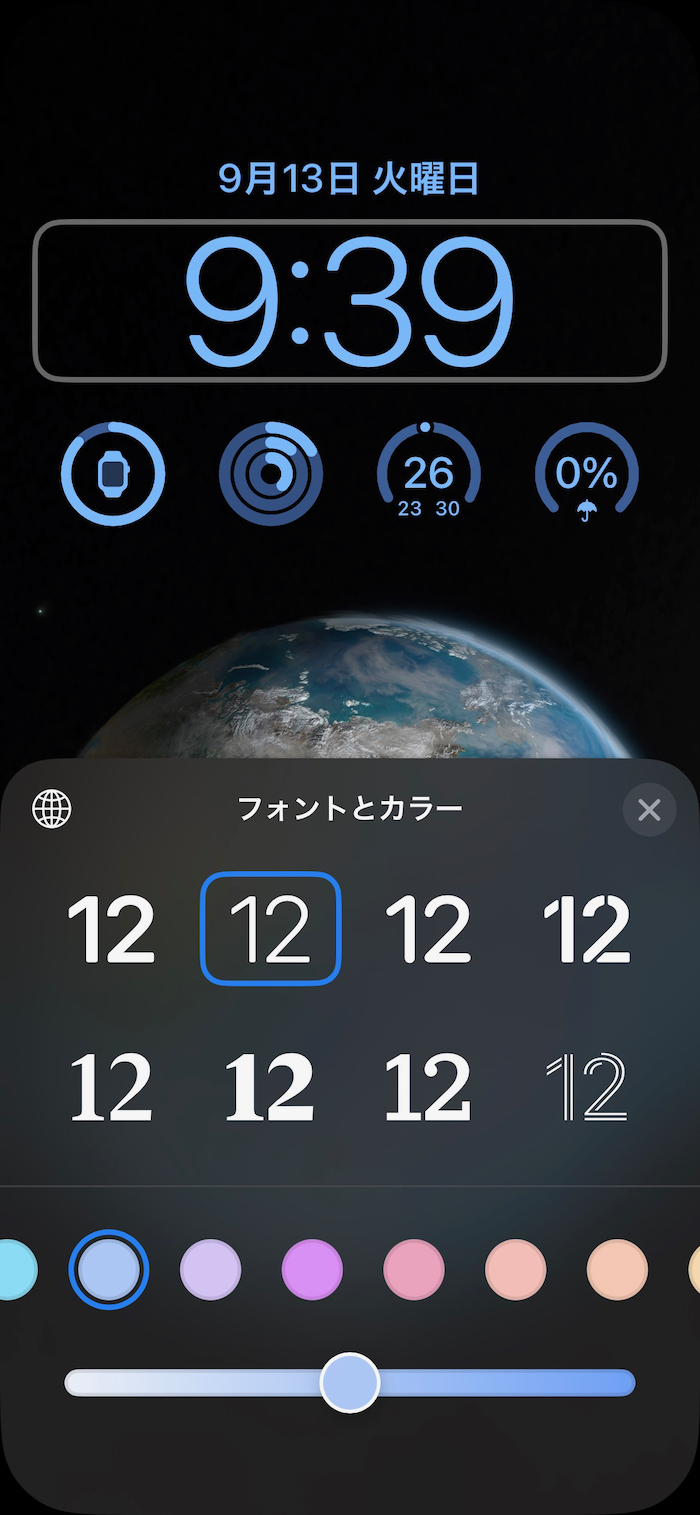Apply the peach orange color swatch
Image resolution: width=700 pixels, height=1515 pixels.
617,1270
